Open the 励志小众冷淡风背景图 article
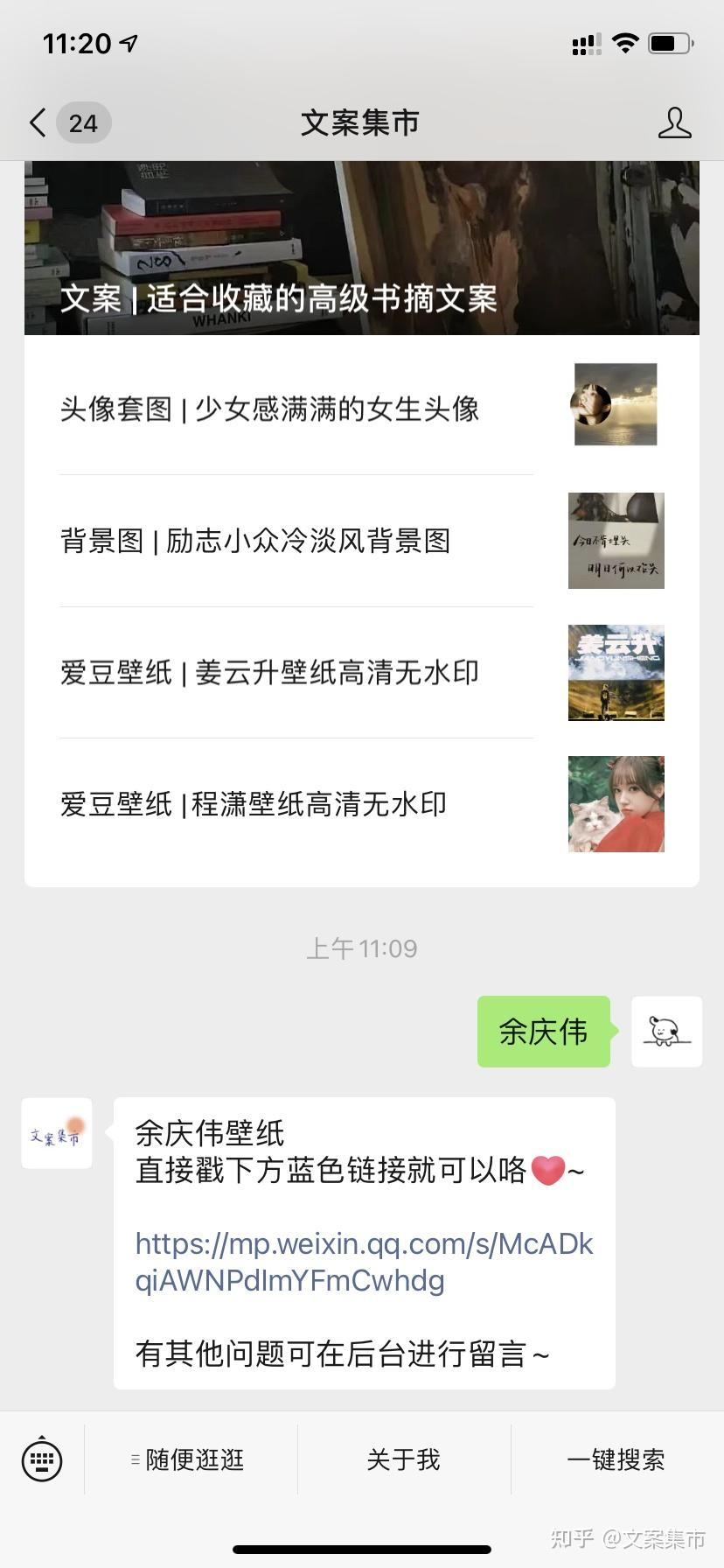 (362, 541)
